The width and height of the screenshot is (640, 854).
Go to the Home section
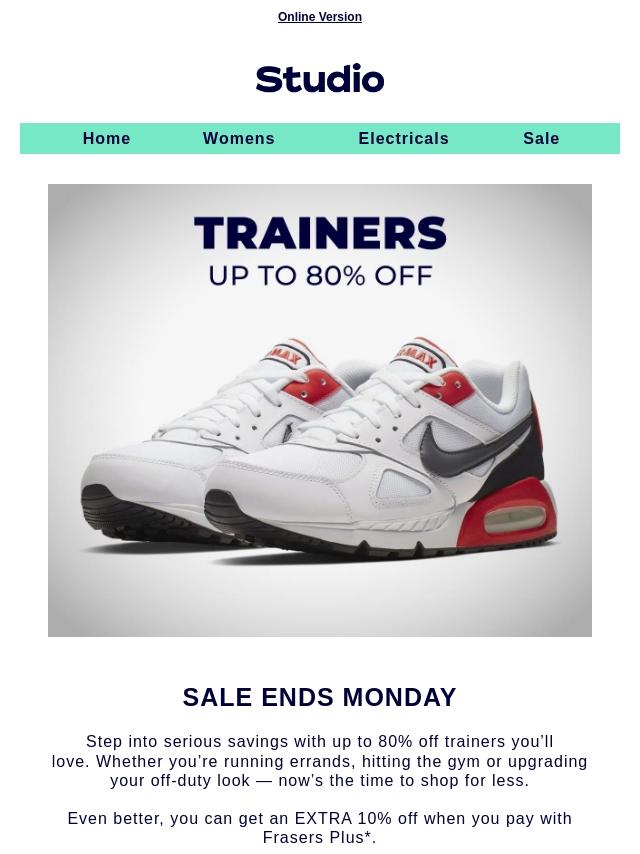tap(107, 138)
